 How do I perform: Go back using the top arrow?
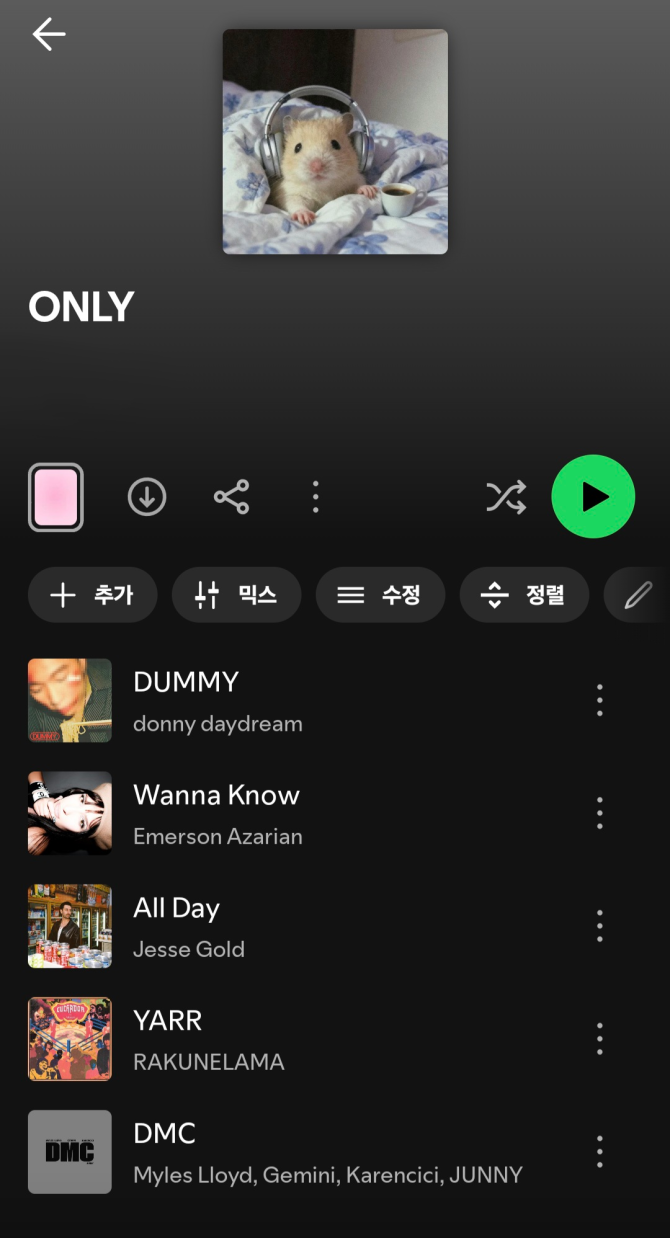coord(48,34)
